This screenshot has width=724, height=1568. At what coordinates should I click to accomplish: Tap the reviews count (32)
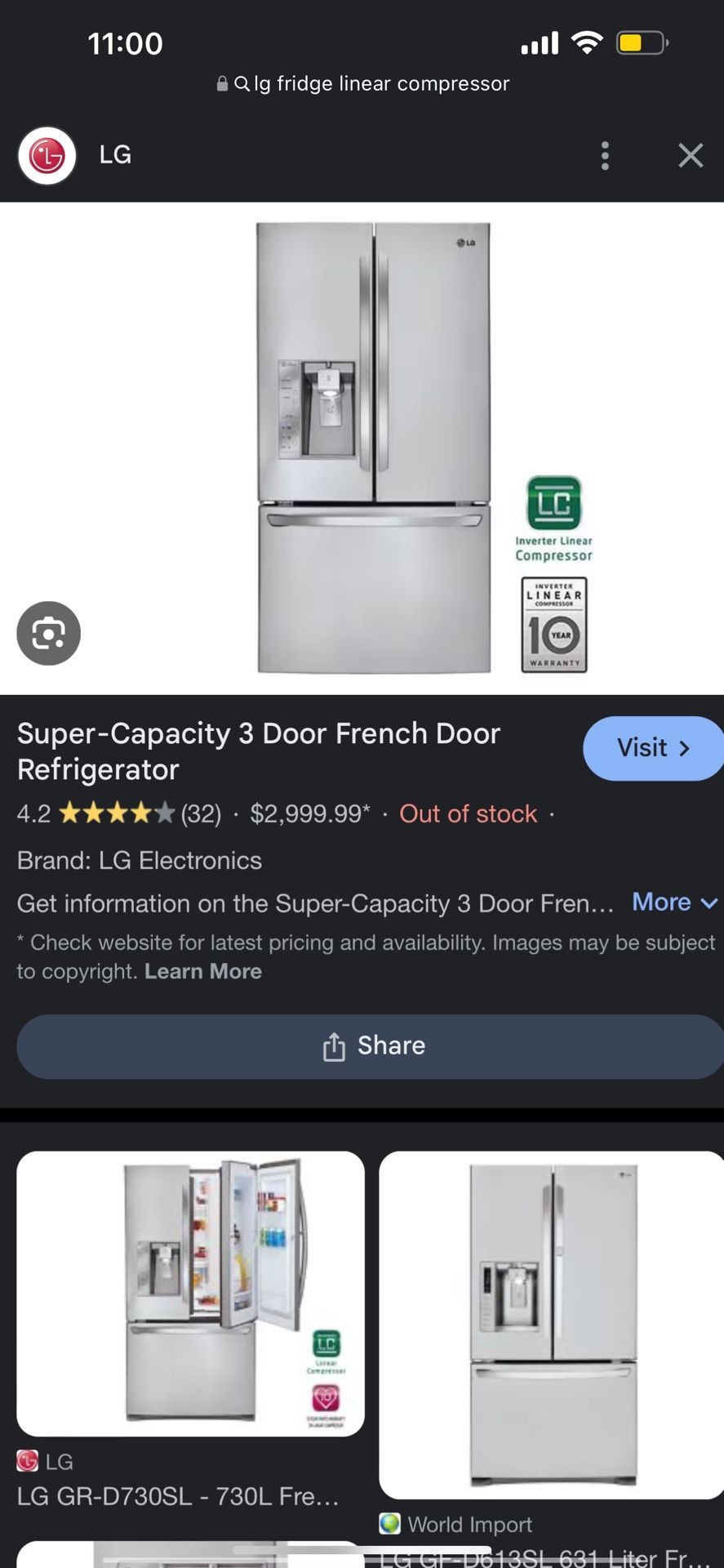pyautogui.click(x=199, y=813)
